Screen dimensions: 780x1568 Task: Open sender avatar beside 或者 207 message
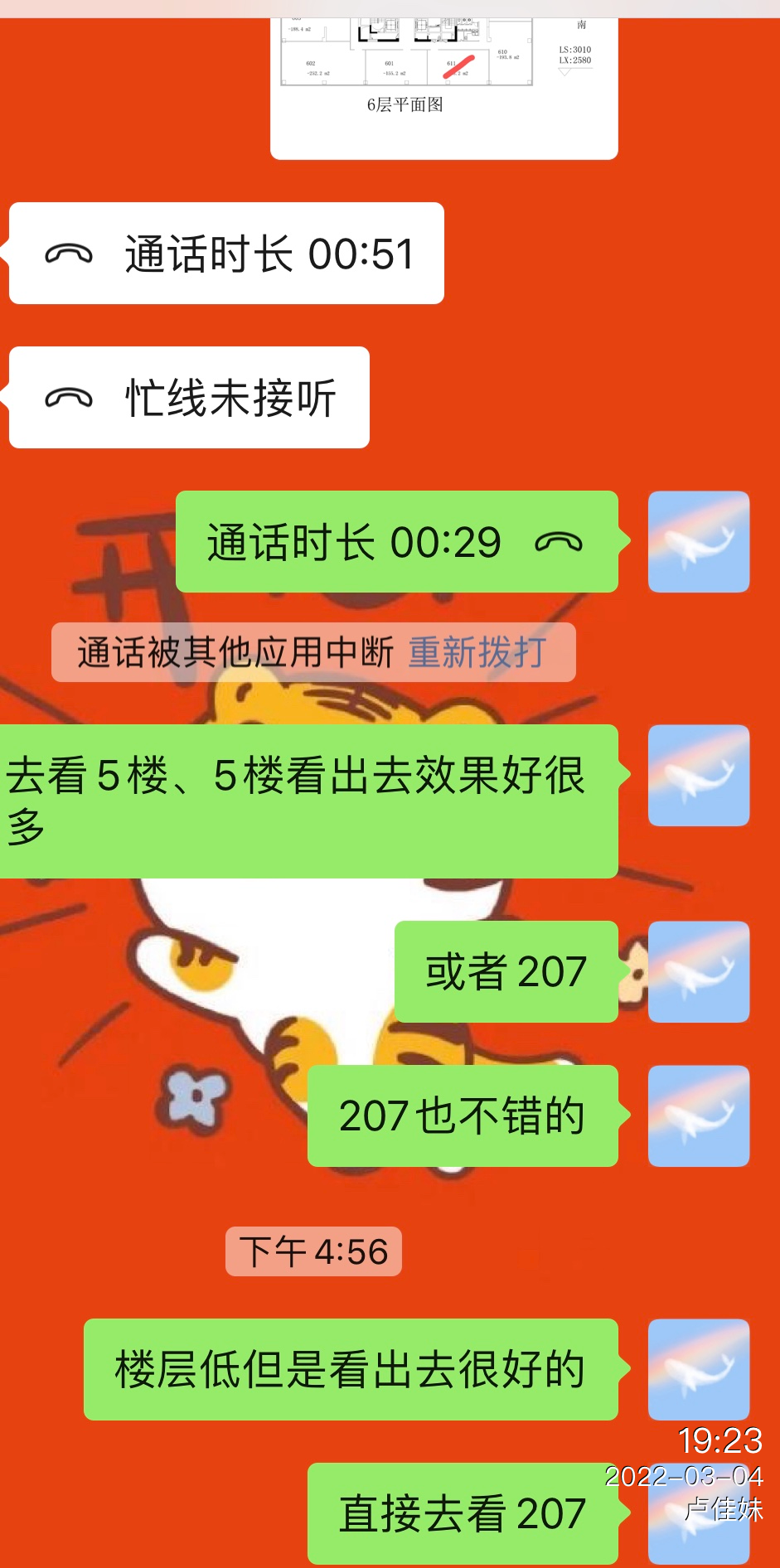pos(698,971)
